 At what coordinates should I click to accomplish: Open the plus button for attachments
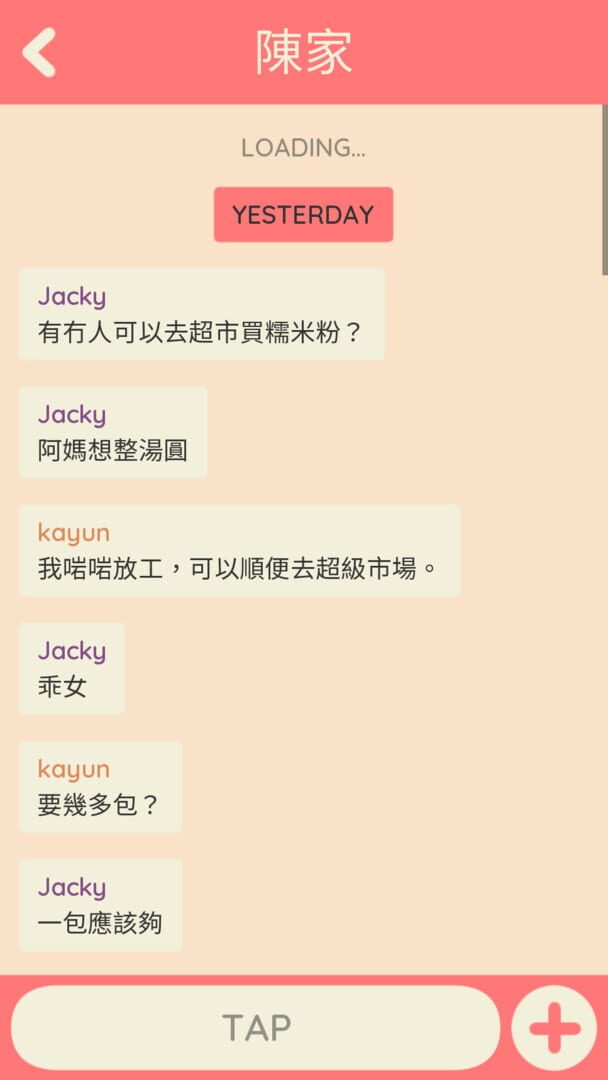pyautogui.click(x=554, y=1027)
